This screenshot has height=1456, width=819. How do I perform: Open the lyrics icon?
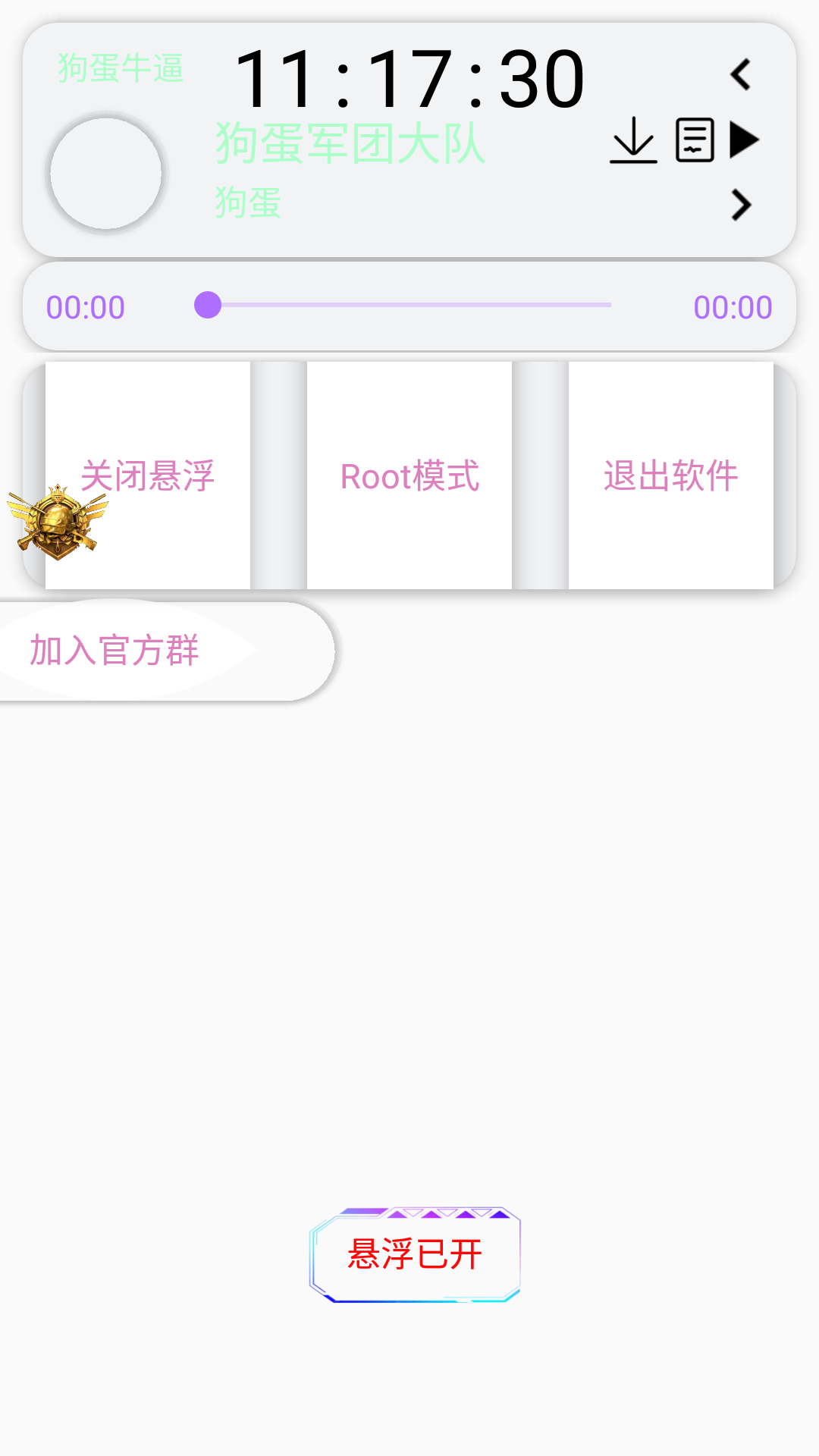tap(695, 140)
